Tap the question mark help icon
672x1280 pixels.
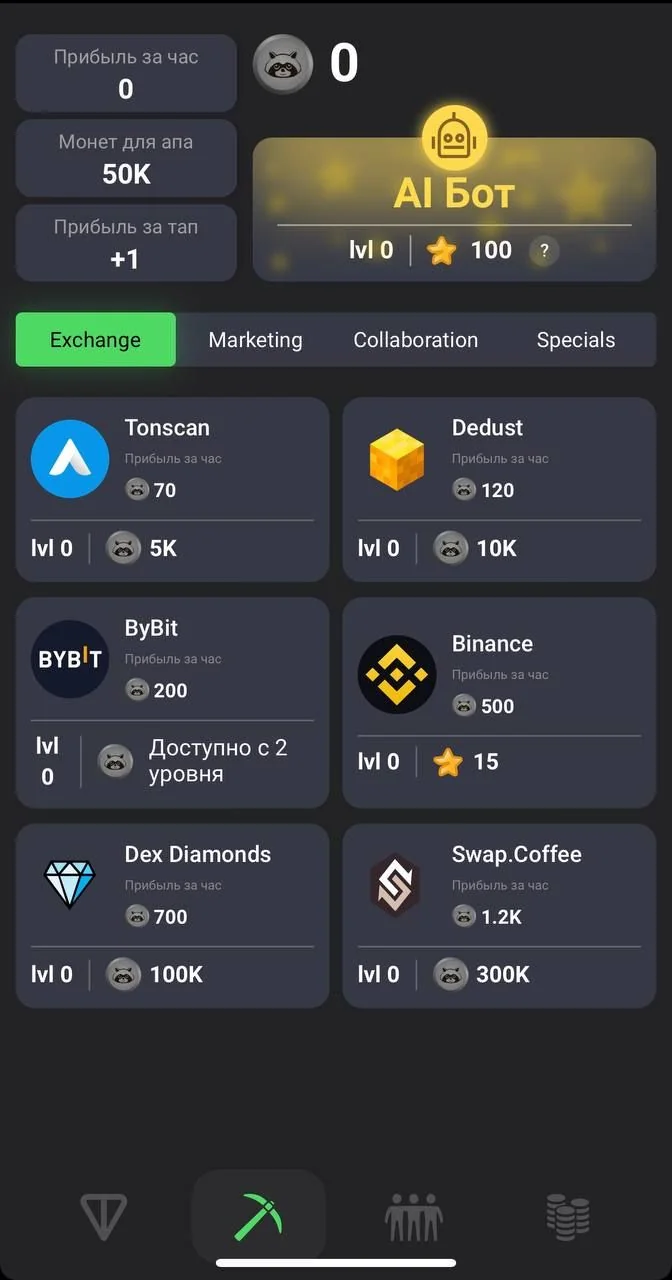point(544,251)
